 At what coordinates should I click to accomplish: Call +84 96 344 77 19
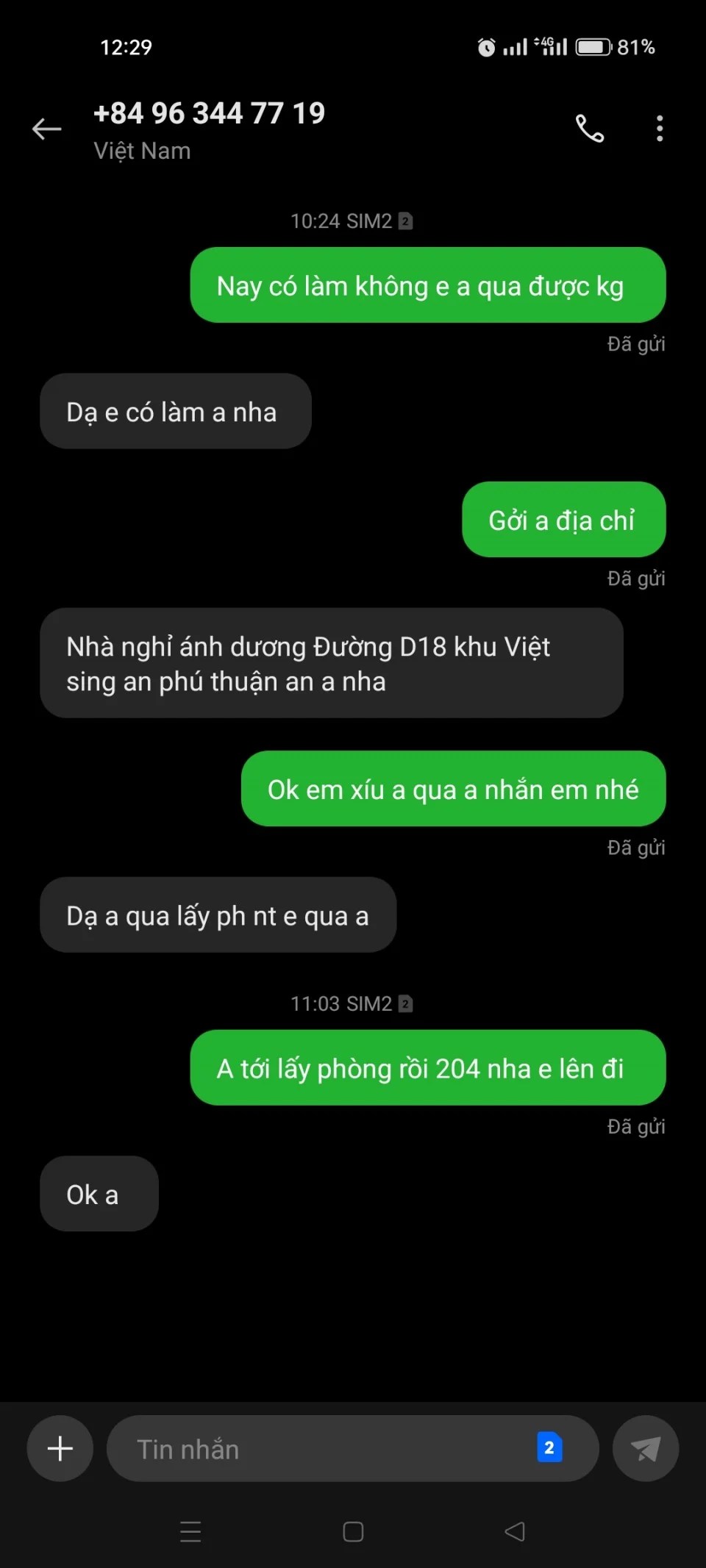(x=589, y=129)
